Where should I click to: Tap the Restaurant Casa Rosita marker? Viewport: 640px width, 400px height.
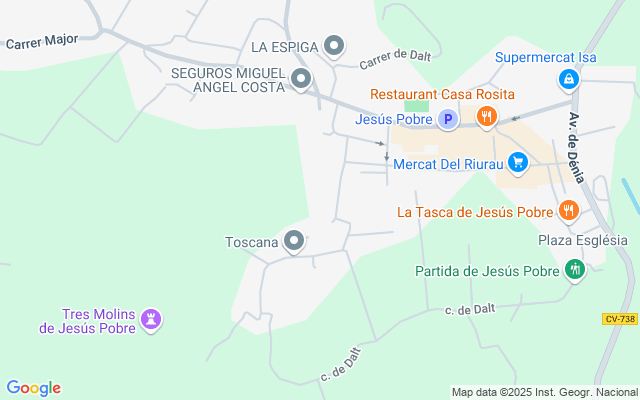487,118
